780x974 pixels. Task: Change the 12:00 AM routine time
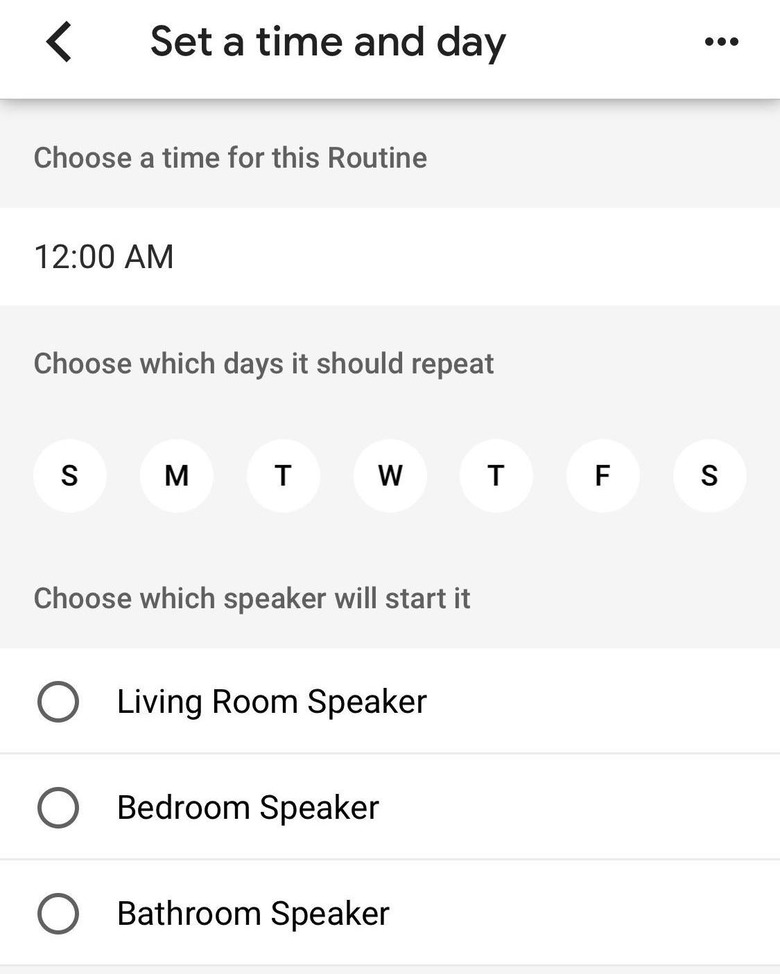[x=104, y=257]
